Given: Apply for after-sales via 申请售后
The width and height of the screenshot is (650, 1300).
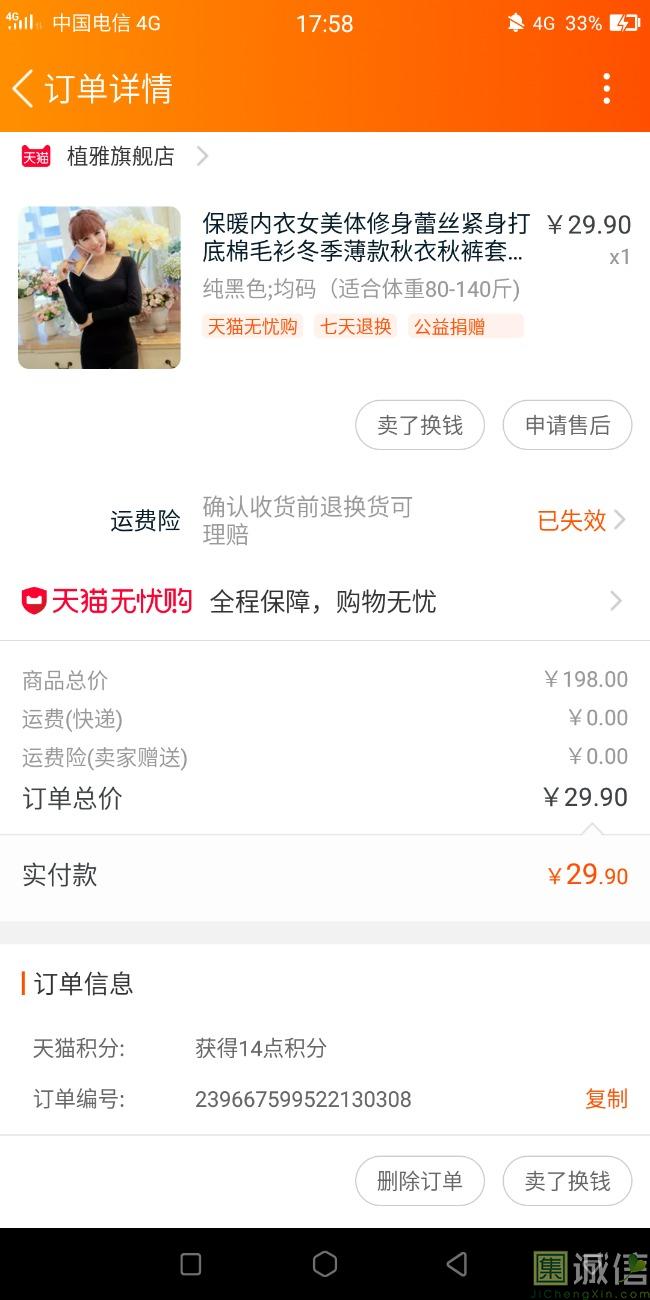Looking at the screenshot, I should [x=567, y=425].
